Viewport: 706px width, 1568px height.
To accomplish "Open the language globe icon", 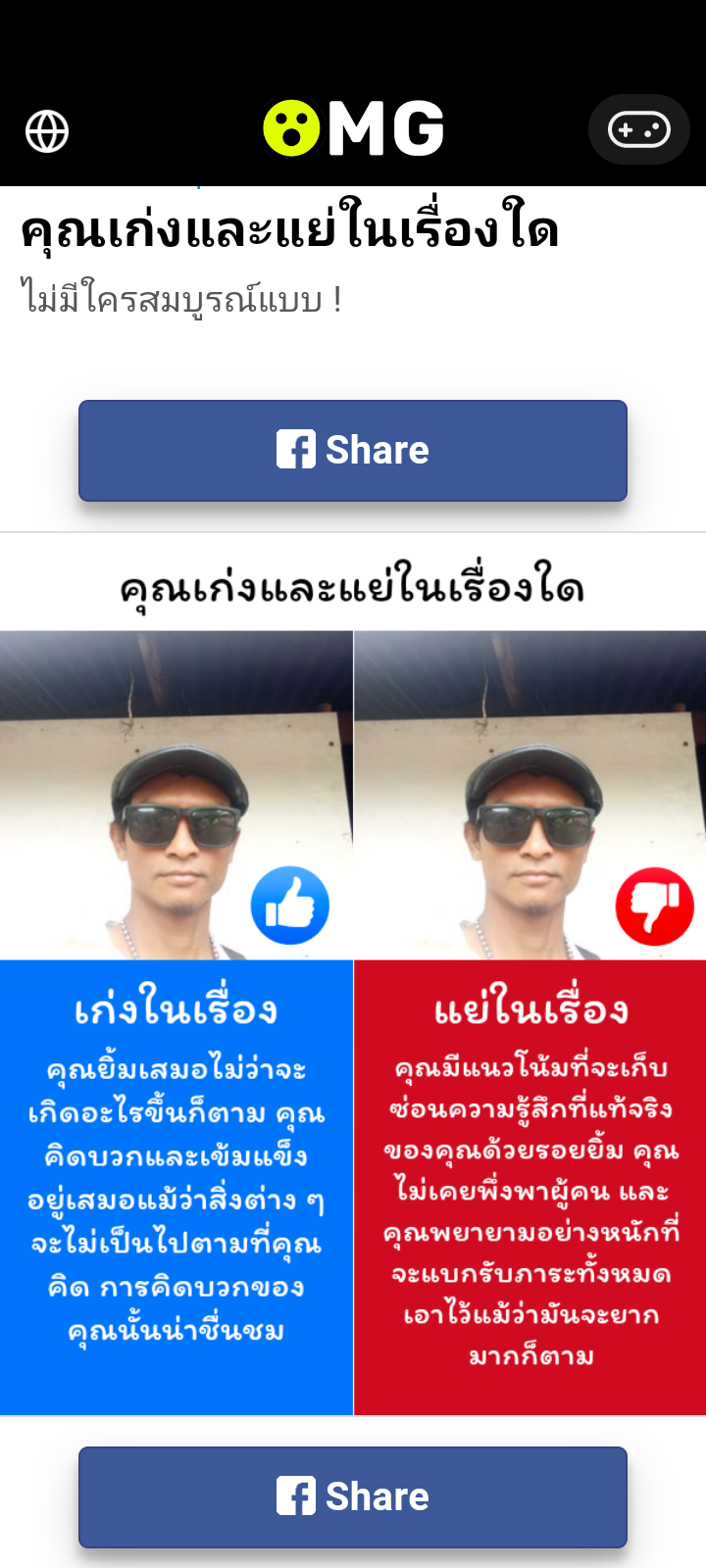I will pos(47,131).
